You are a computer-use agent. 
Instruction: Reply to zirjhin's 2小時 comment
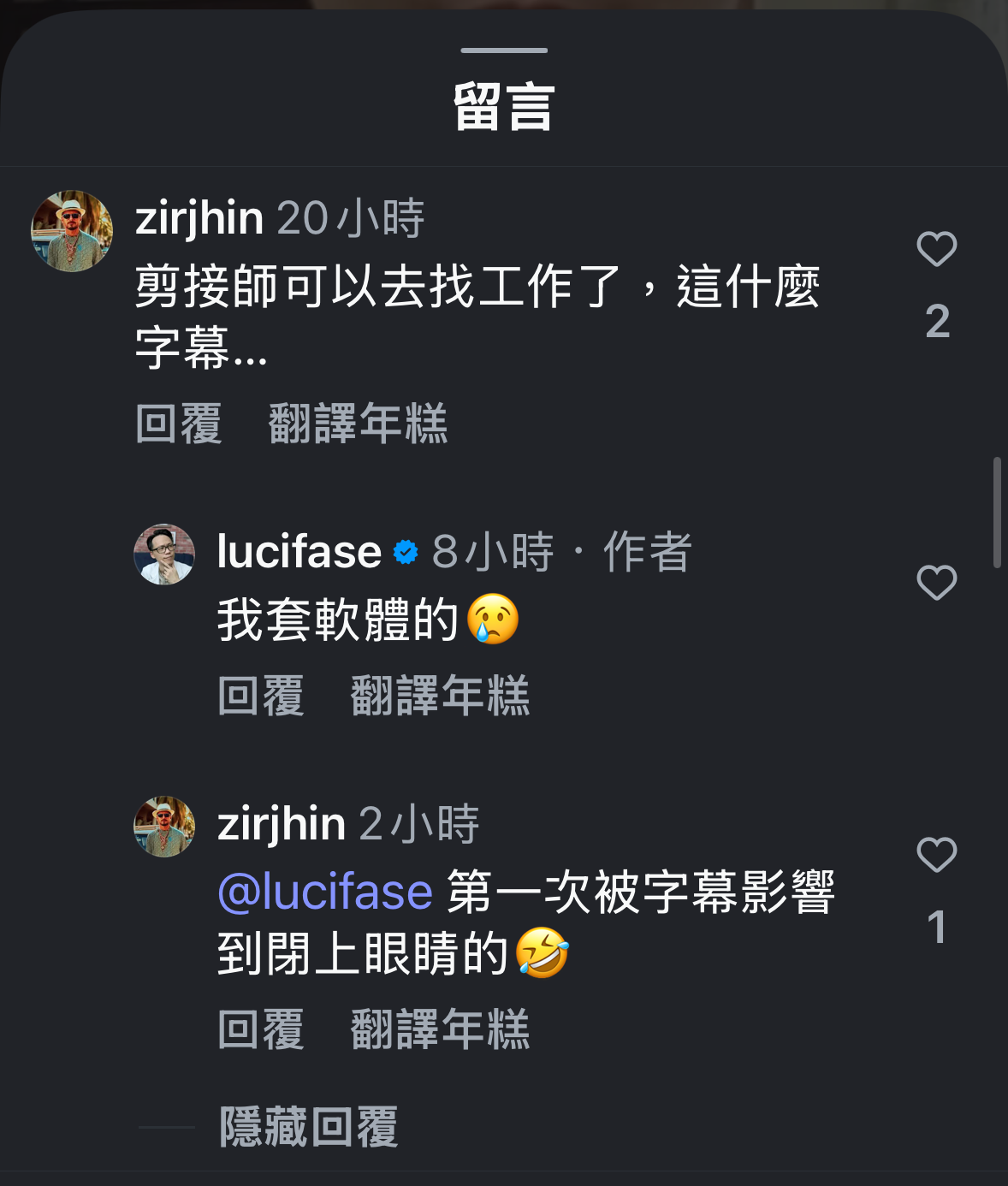pyautogui.click(x=261, y=1029)
